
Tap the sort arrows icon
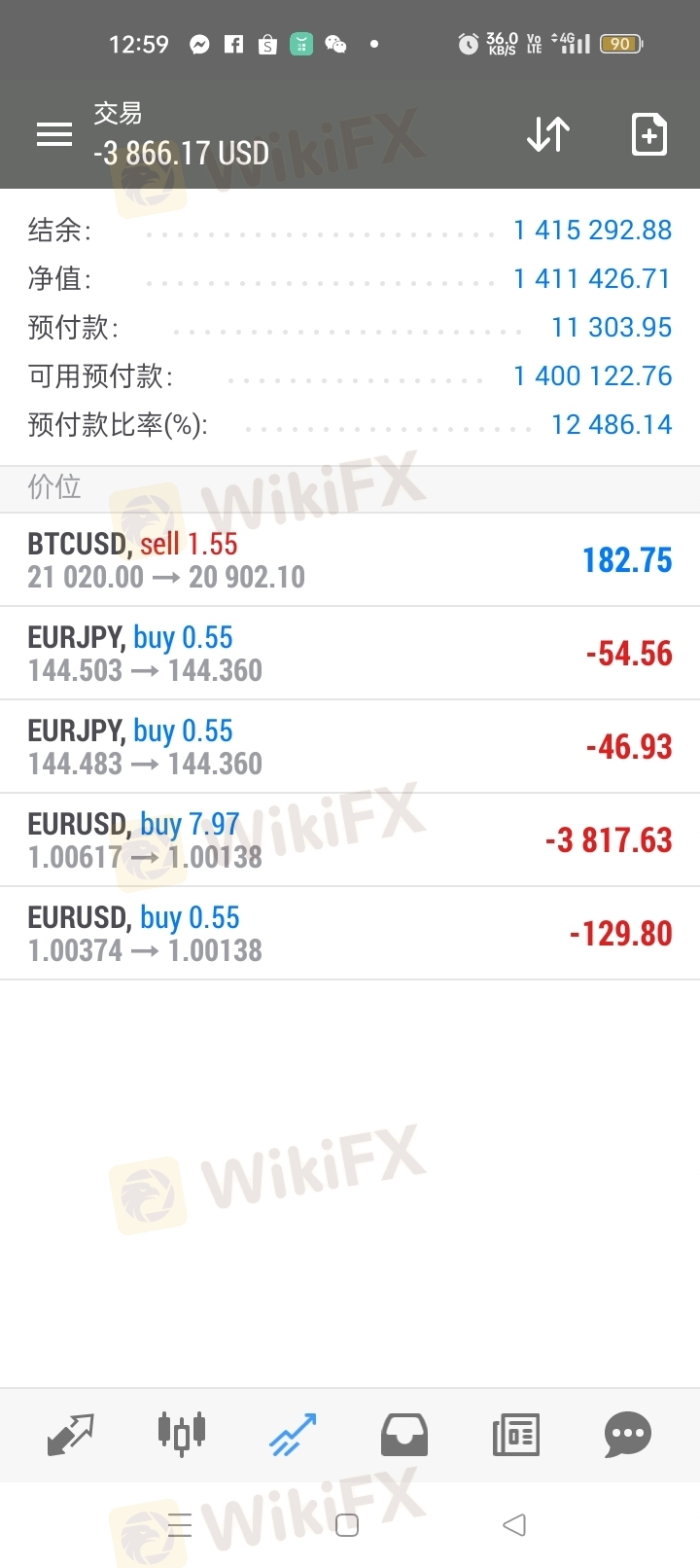click(x=548, y=134)
